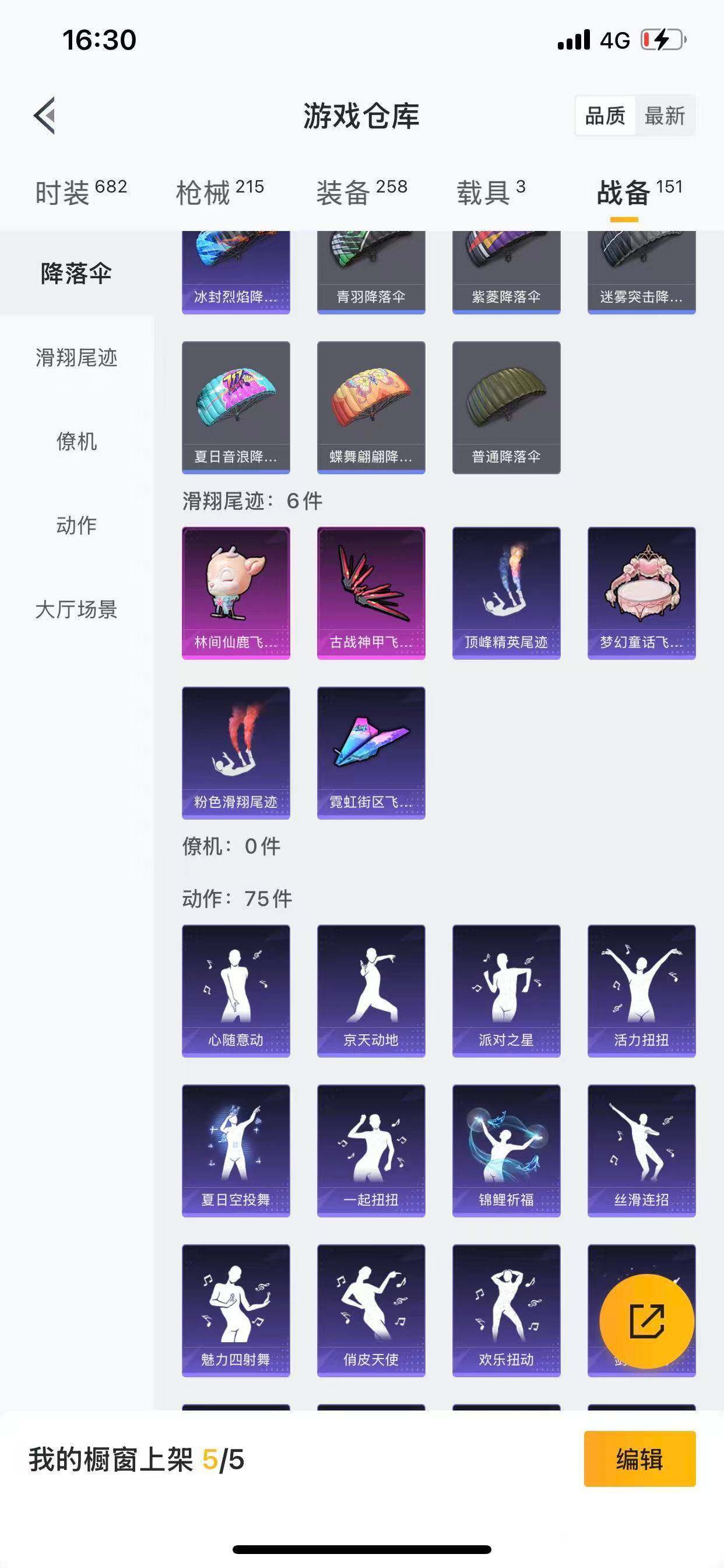Switch sorting to 最新
The height and width of the screenshot is (1568, 724).
[x=666, y=116]
